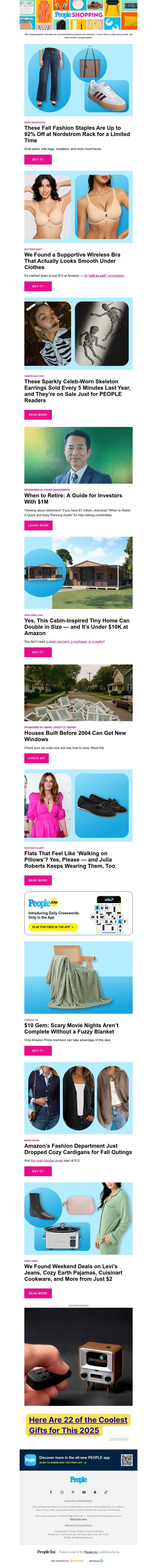Tap BUY IT under the wireless bra article
Viewport: 157px width, 1568px height.
click(x=38, y=286)
